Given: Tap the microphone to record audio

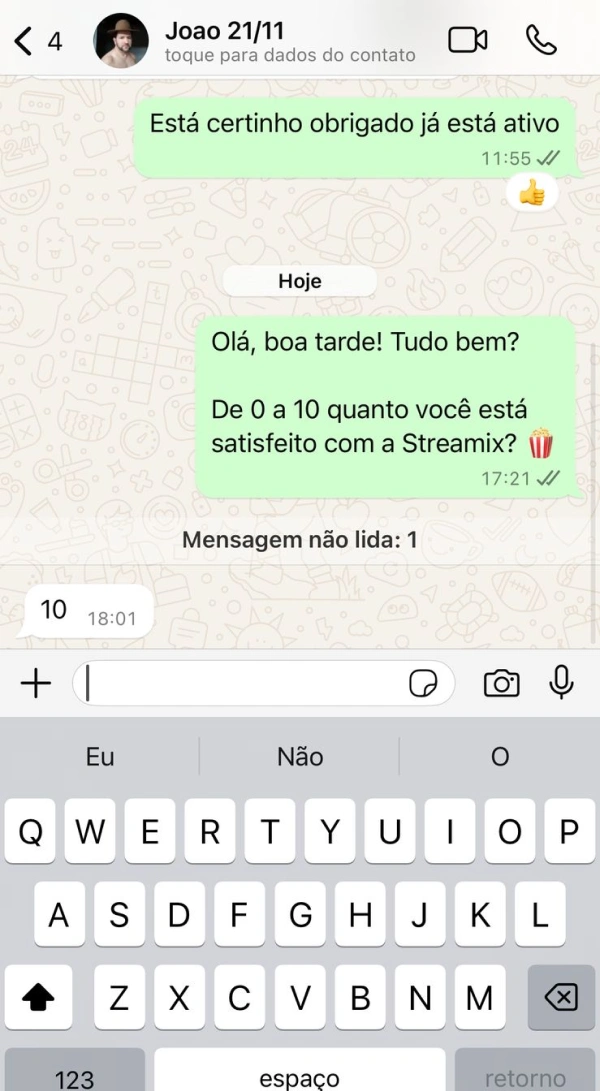Looking at the screenshot, I should pyautogui.click(x=562, y=683).
